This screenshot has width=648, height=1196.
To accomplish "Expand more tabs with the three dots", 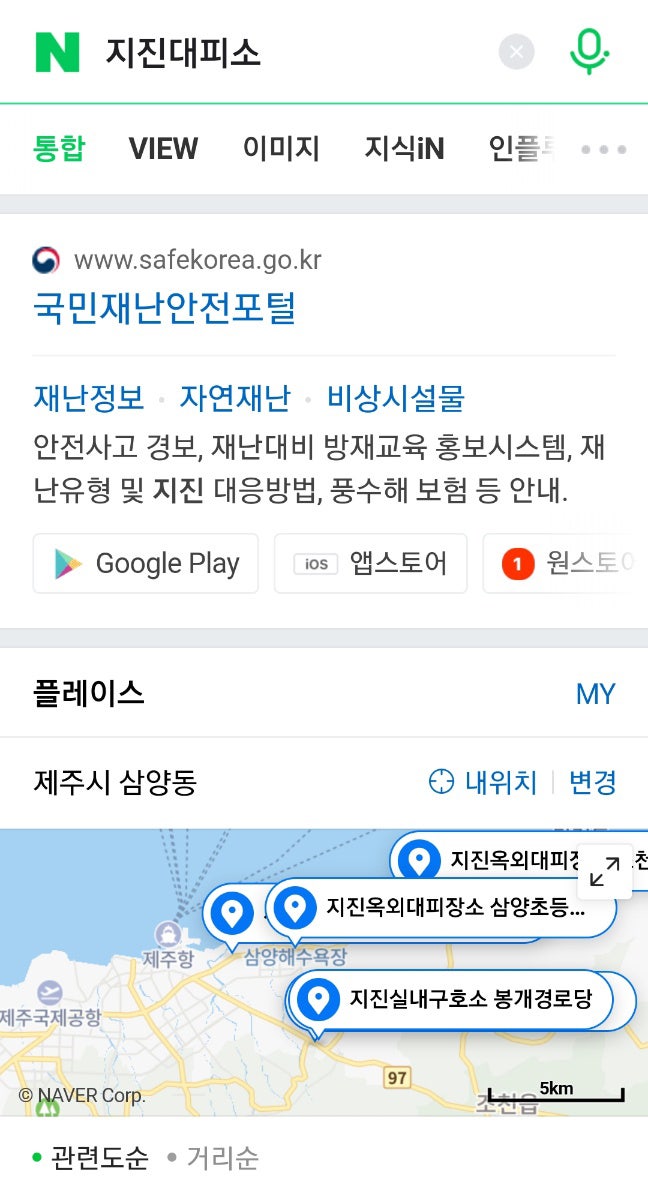I will pos(604,150).
